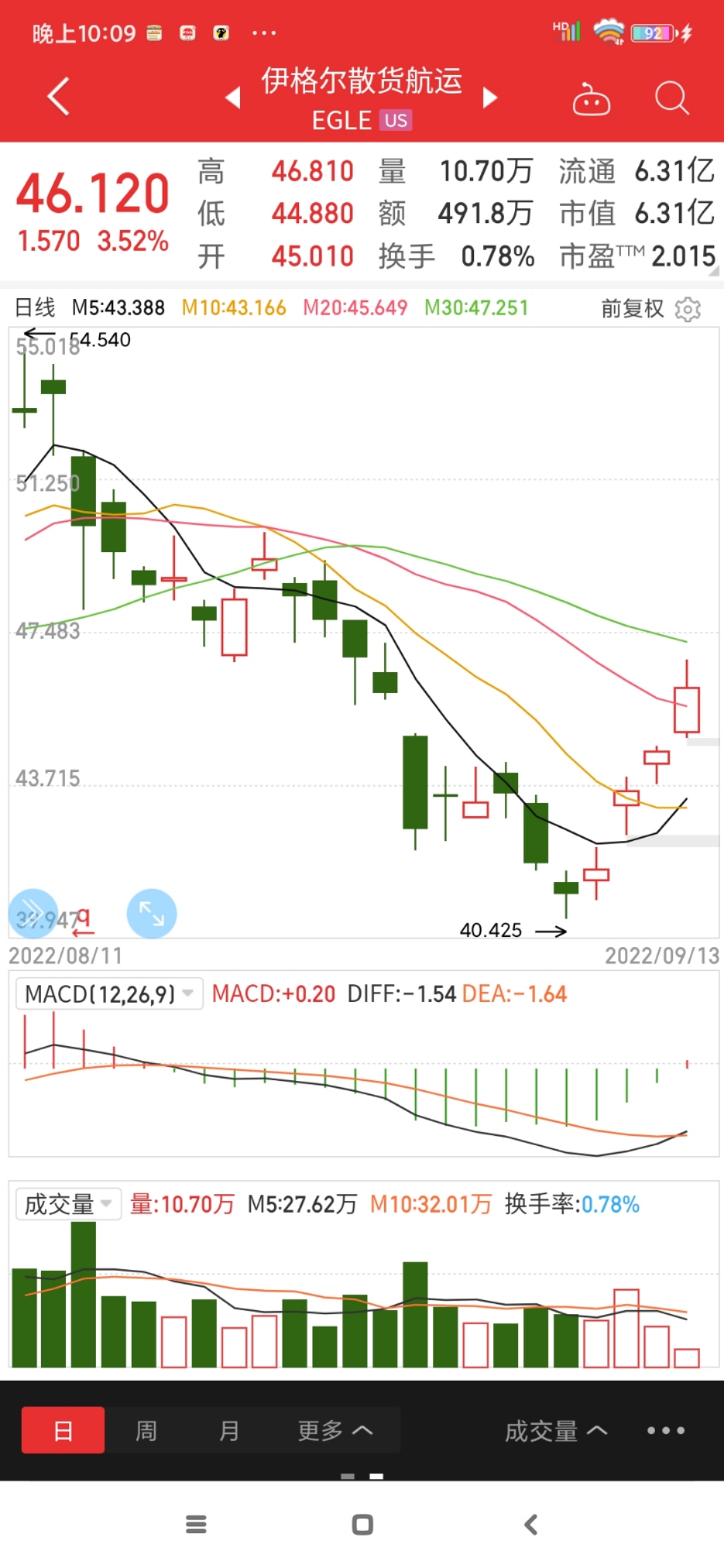Viewport: 724px width, 1568px height.
Task: Expand the chart to full screen
Action: pos(152,913)
